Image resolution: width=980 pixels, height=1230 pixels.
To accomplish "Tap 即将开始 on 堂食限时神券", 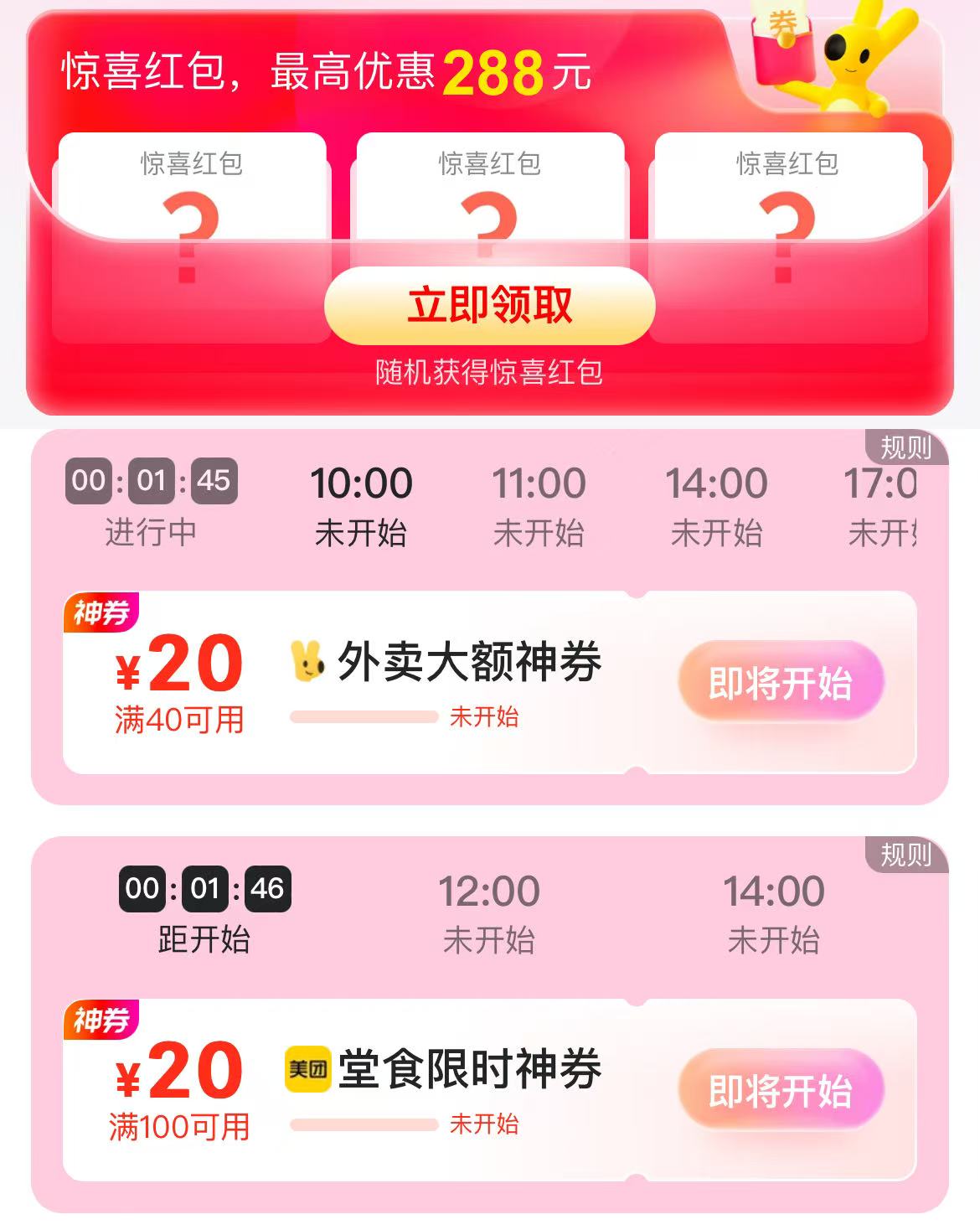I will (781, 1091).
